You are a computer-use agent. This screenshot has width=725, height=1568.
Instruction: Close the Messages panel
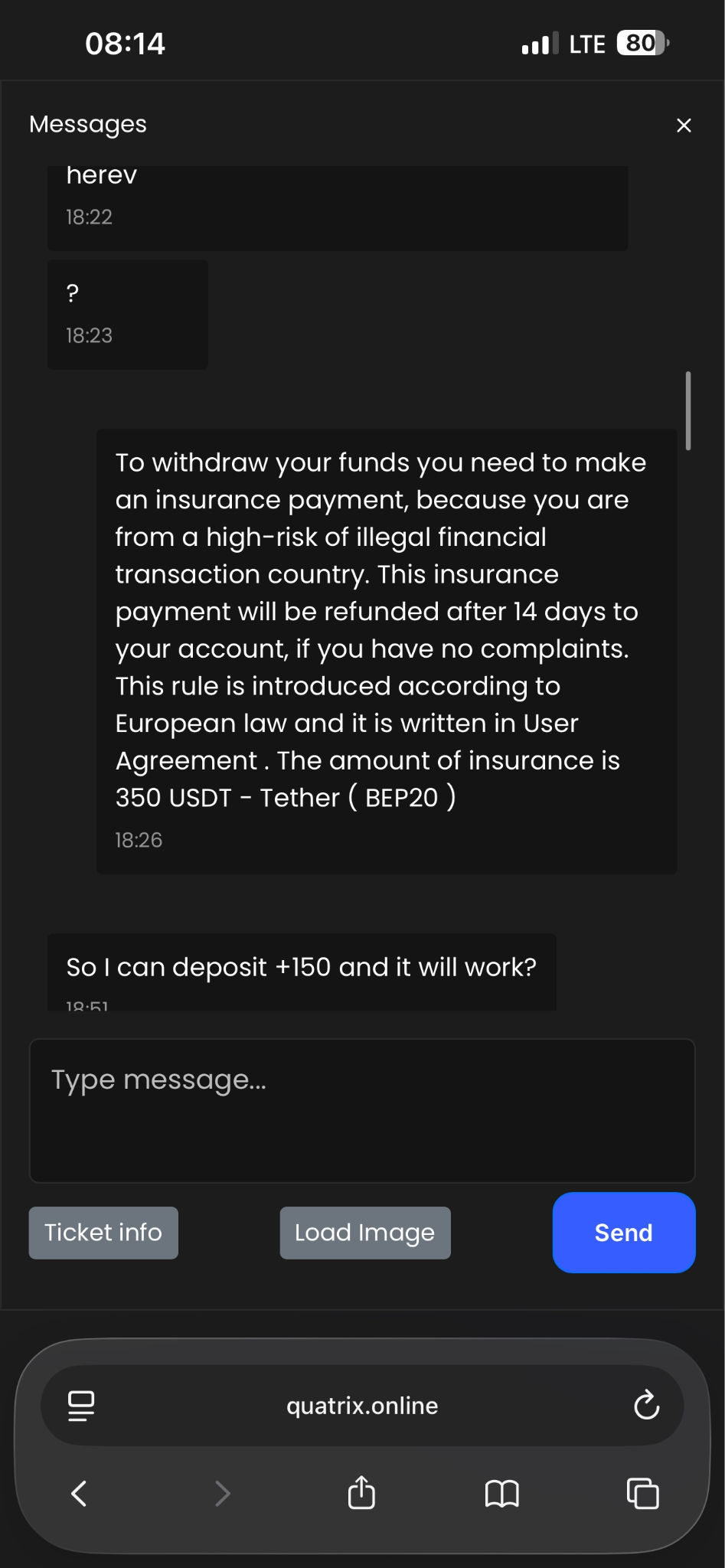point(684,125)
